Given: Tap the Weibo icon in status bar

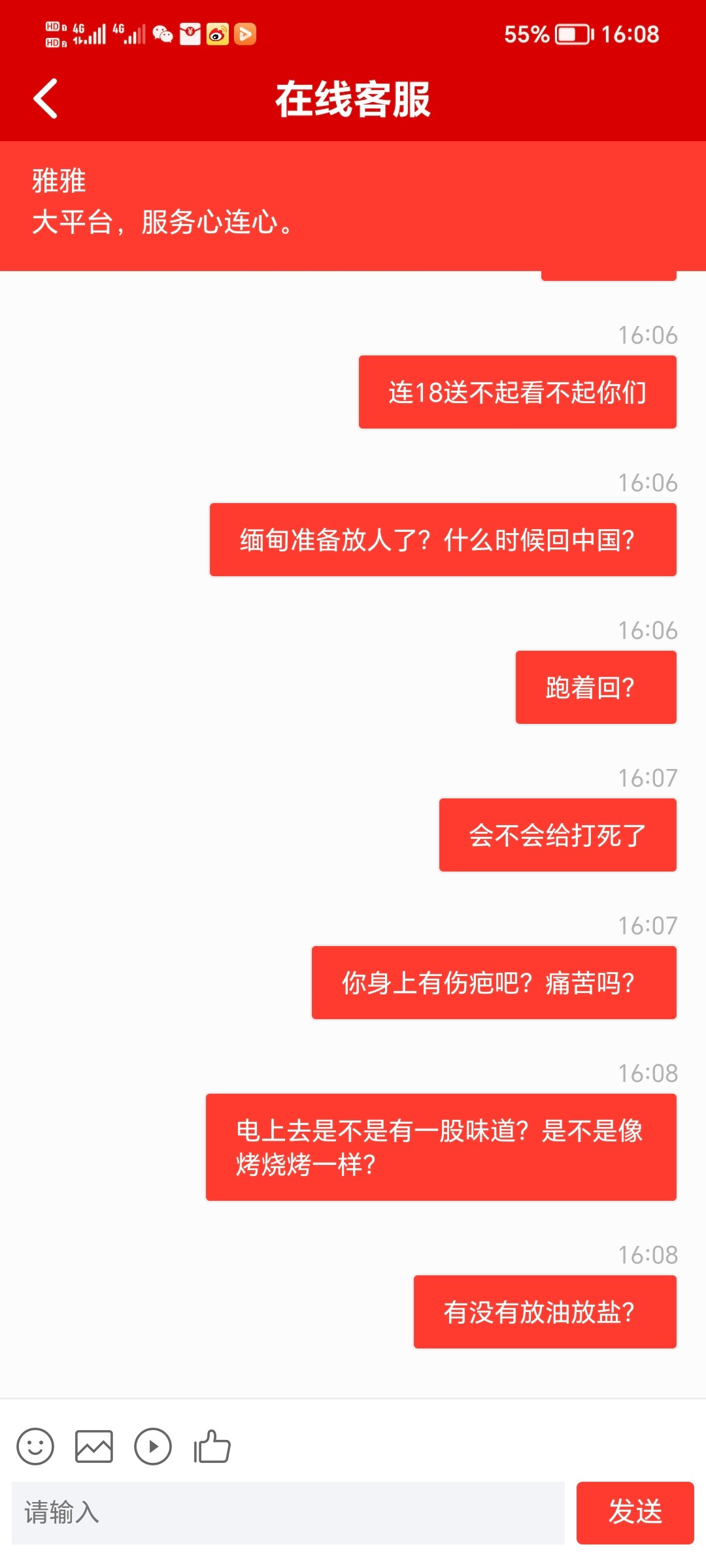Looking at the screenshot, I should point(216,34).
